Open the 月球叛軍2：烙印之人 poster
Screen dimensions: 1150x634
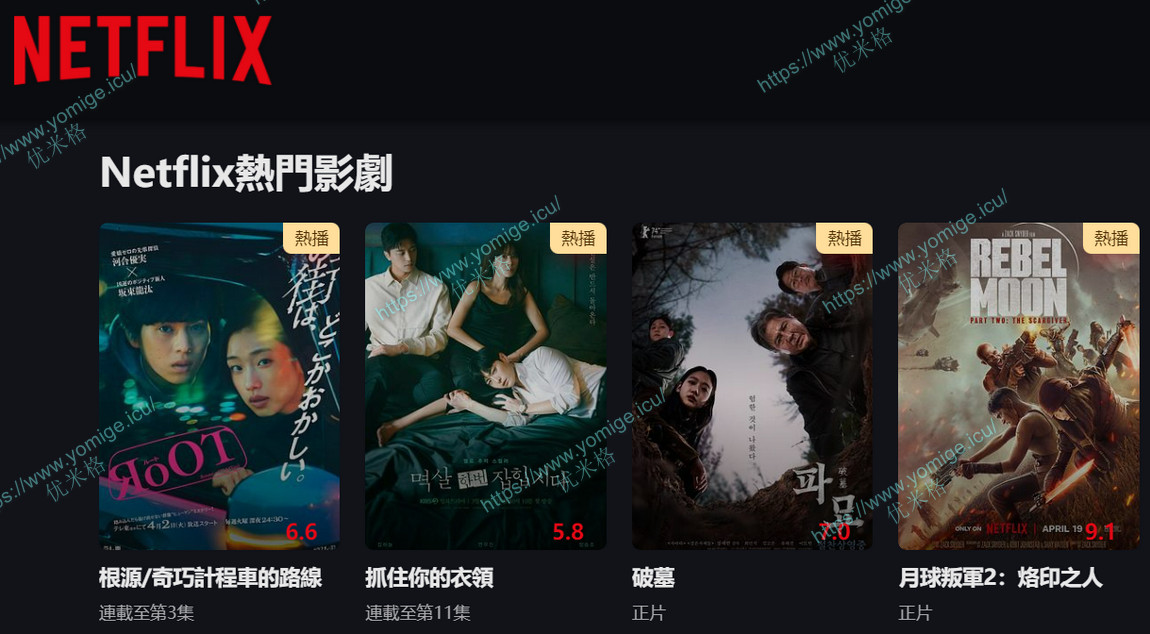coord(1018,385)
